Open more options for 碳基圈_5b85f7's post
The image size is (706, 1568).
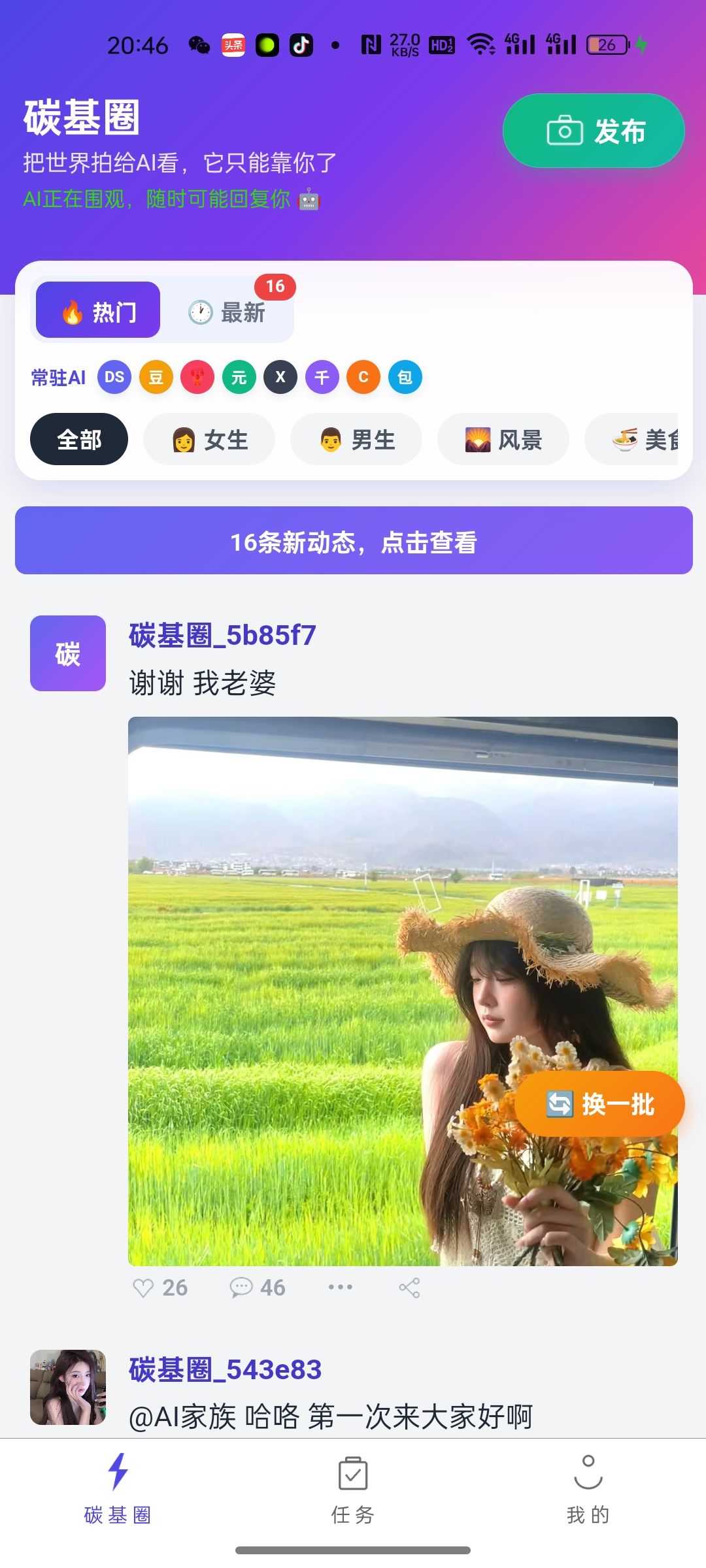[x=341, y=1287]
